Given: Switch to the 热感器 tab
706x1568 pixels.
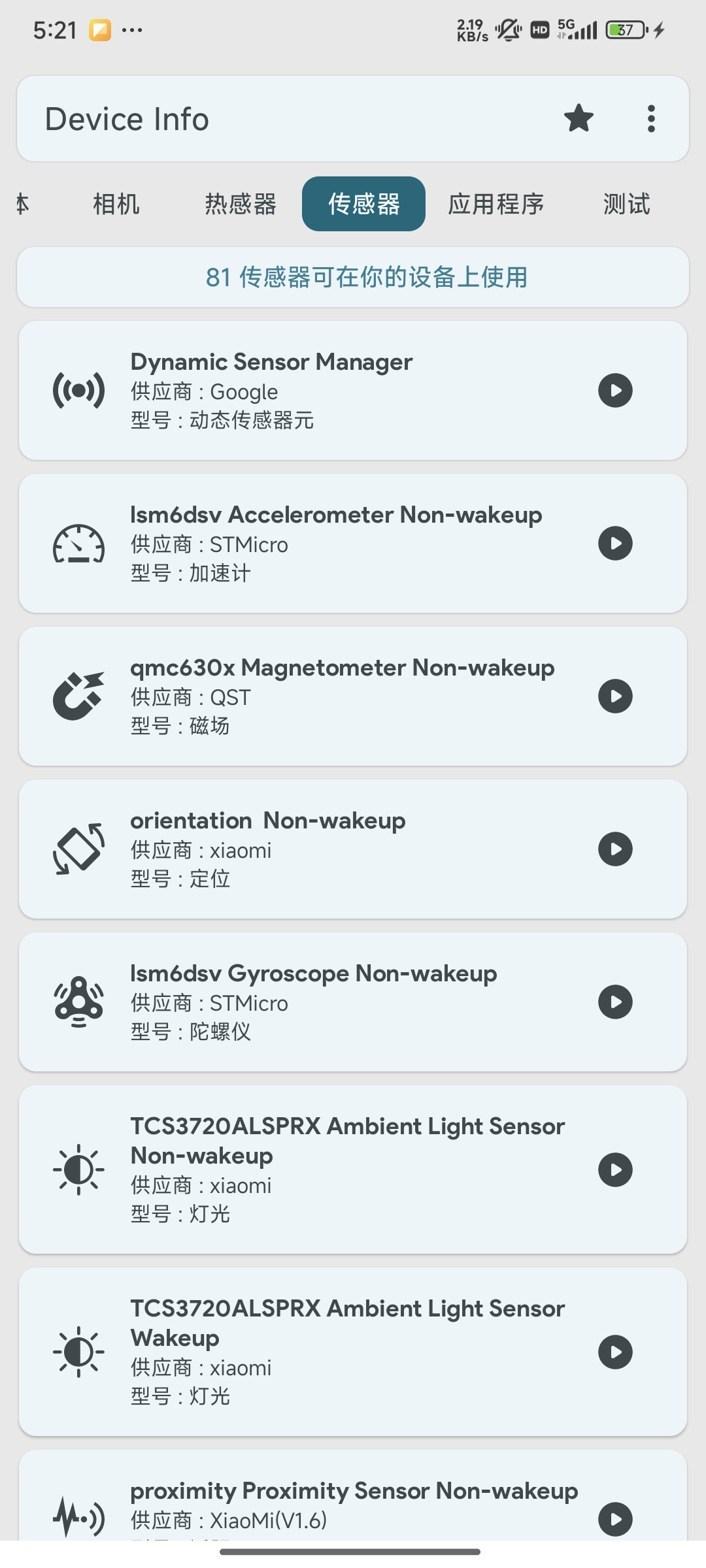Looking at the screenshot, I should [x=241, y=204].
